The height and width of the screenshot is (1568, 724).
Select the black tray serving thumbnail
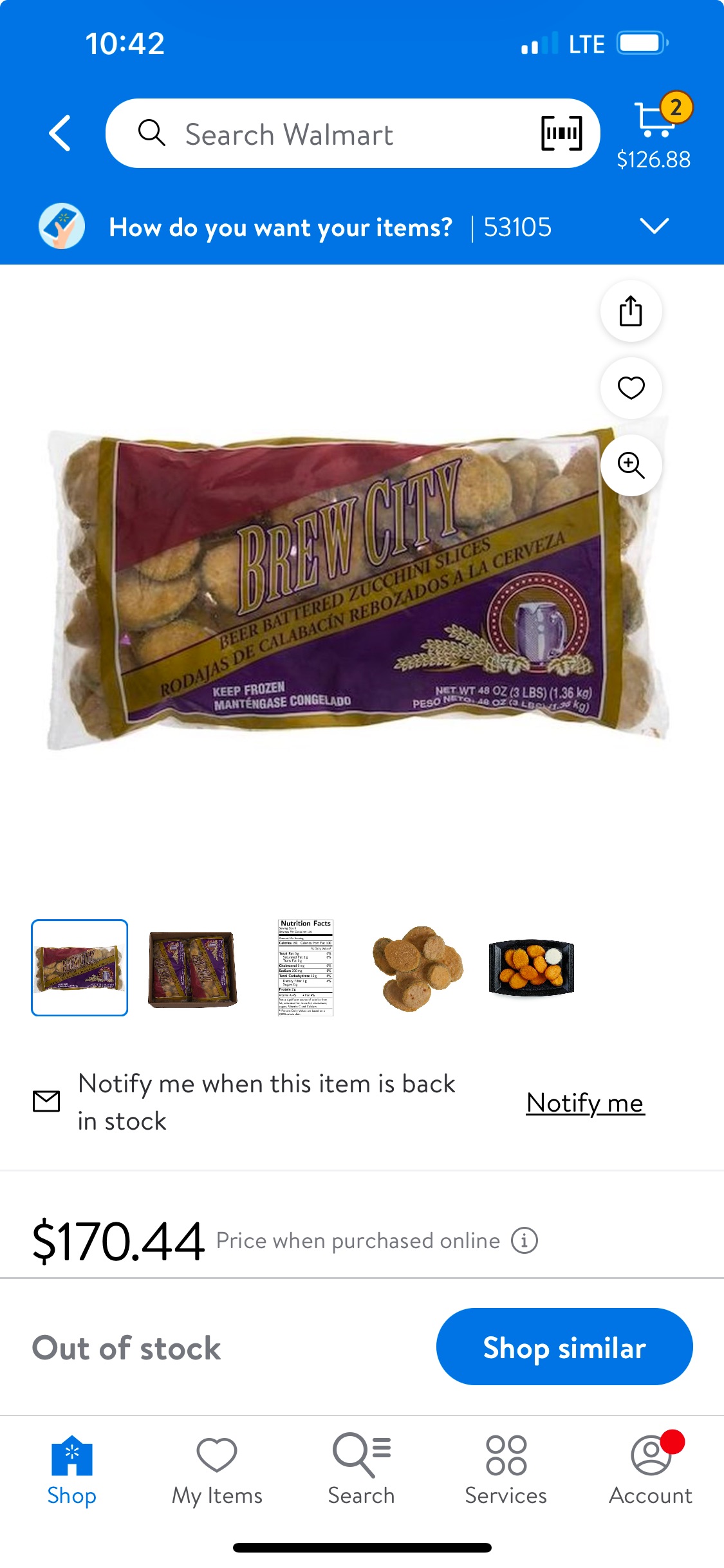click(531, 967)
